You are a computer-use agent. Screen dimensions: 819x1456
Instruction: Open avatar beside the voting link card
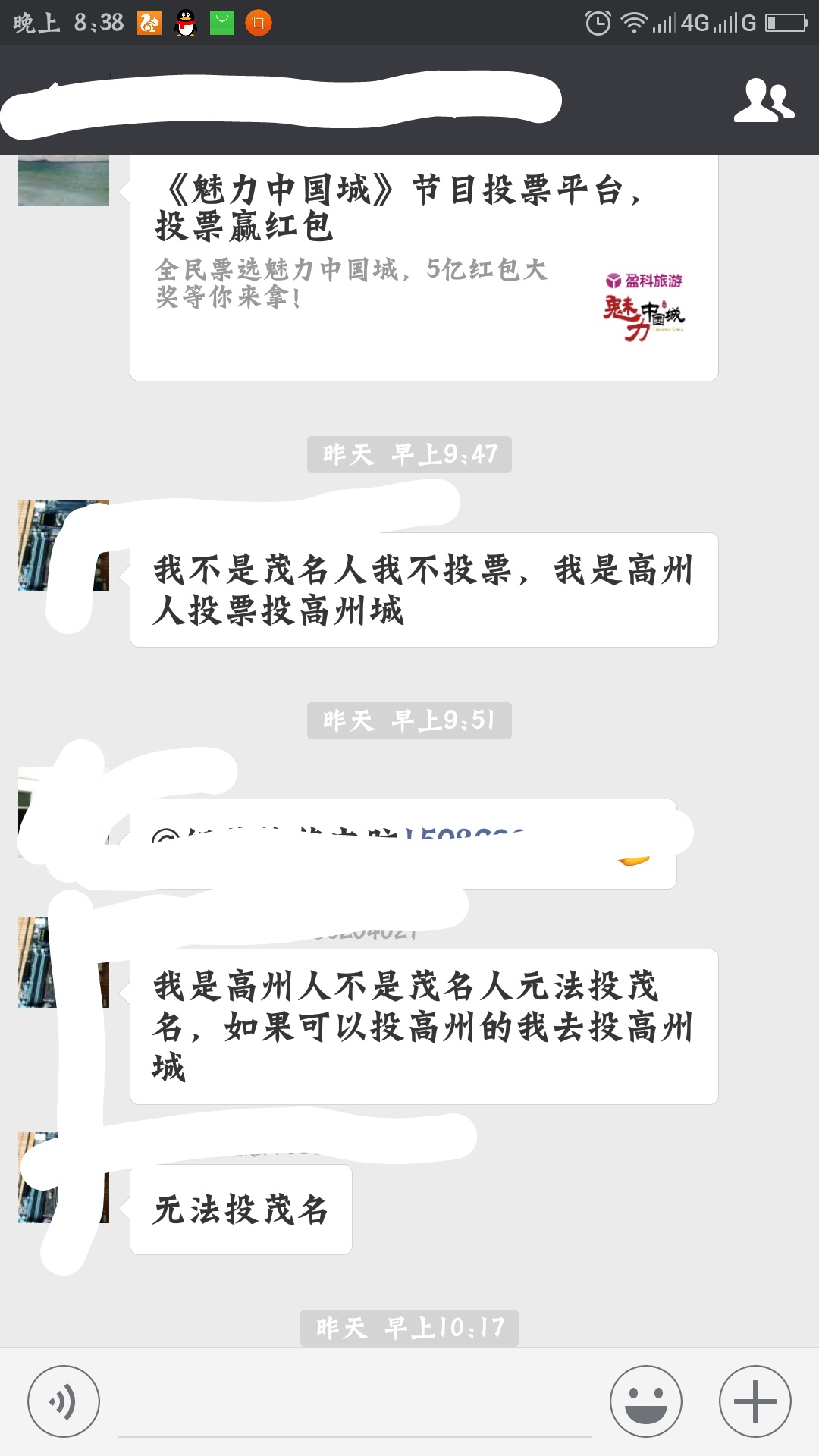point(64,180)
